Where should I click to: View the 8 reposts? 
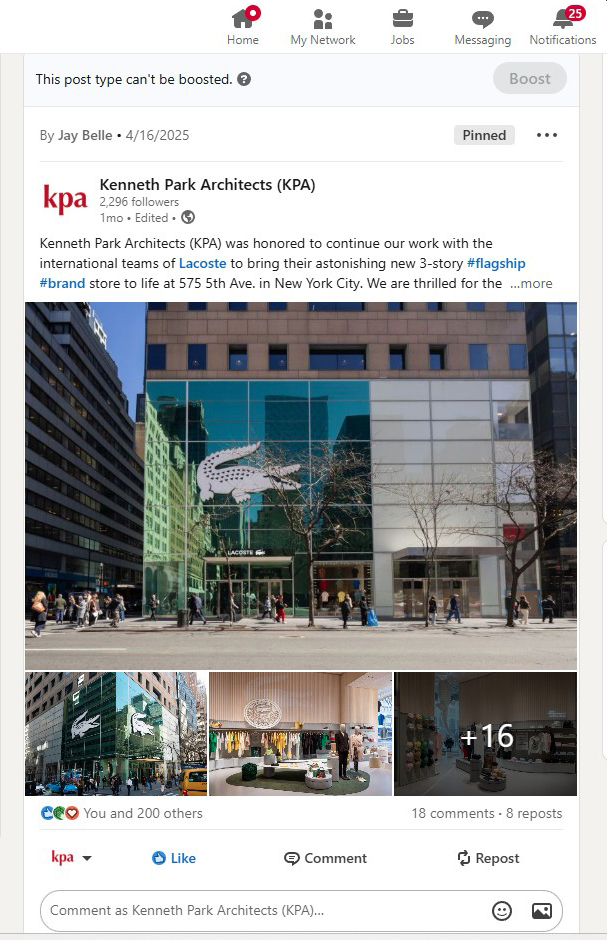coord(534,813)
